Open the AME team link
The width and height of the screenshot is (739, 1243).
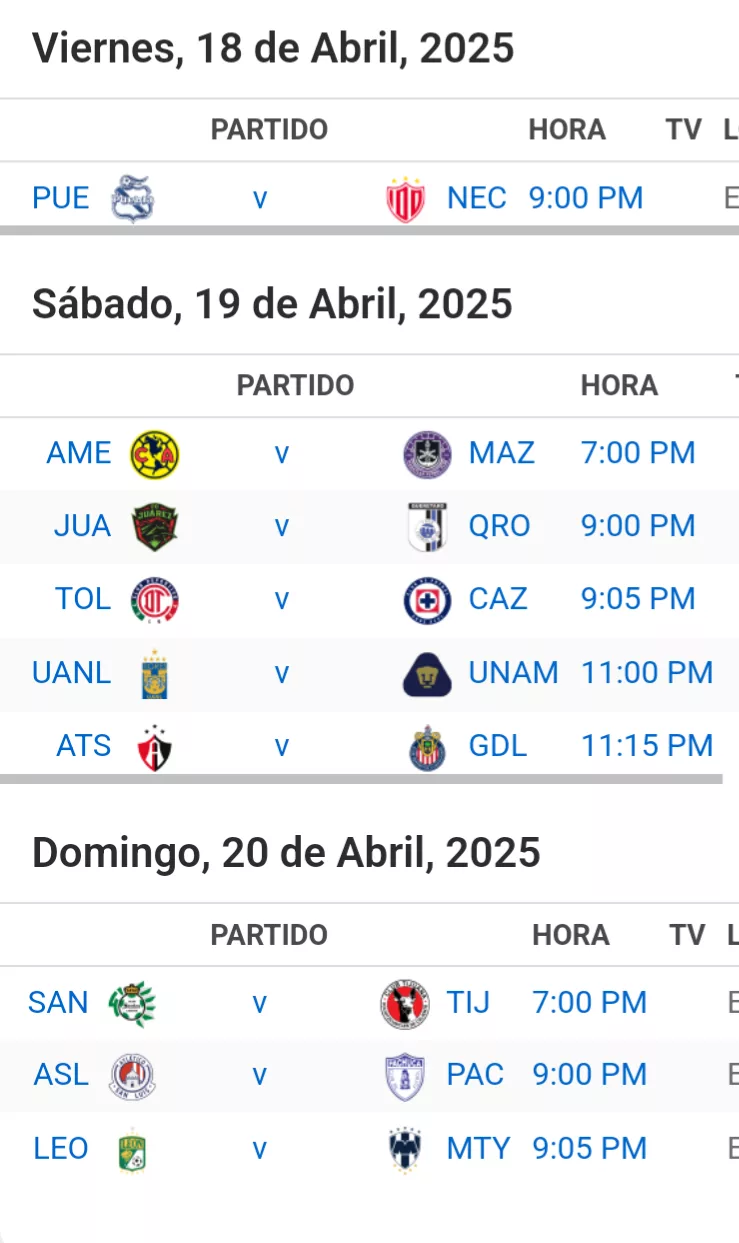[78, 453]
